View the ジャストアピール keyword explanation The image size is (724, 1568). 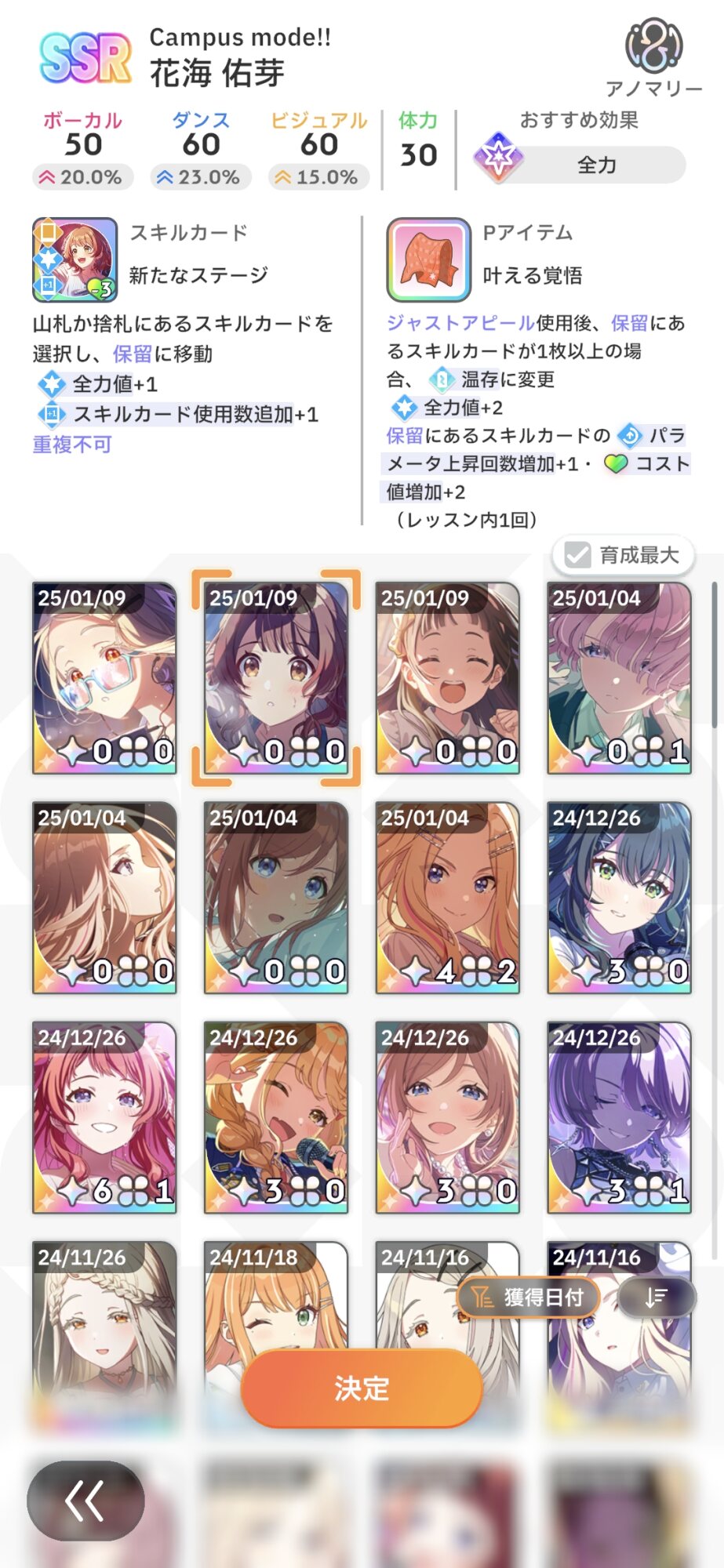460,323
